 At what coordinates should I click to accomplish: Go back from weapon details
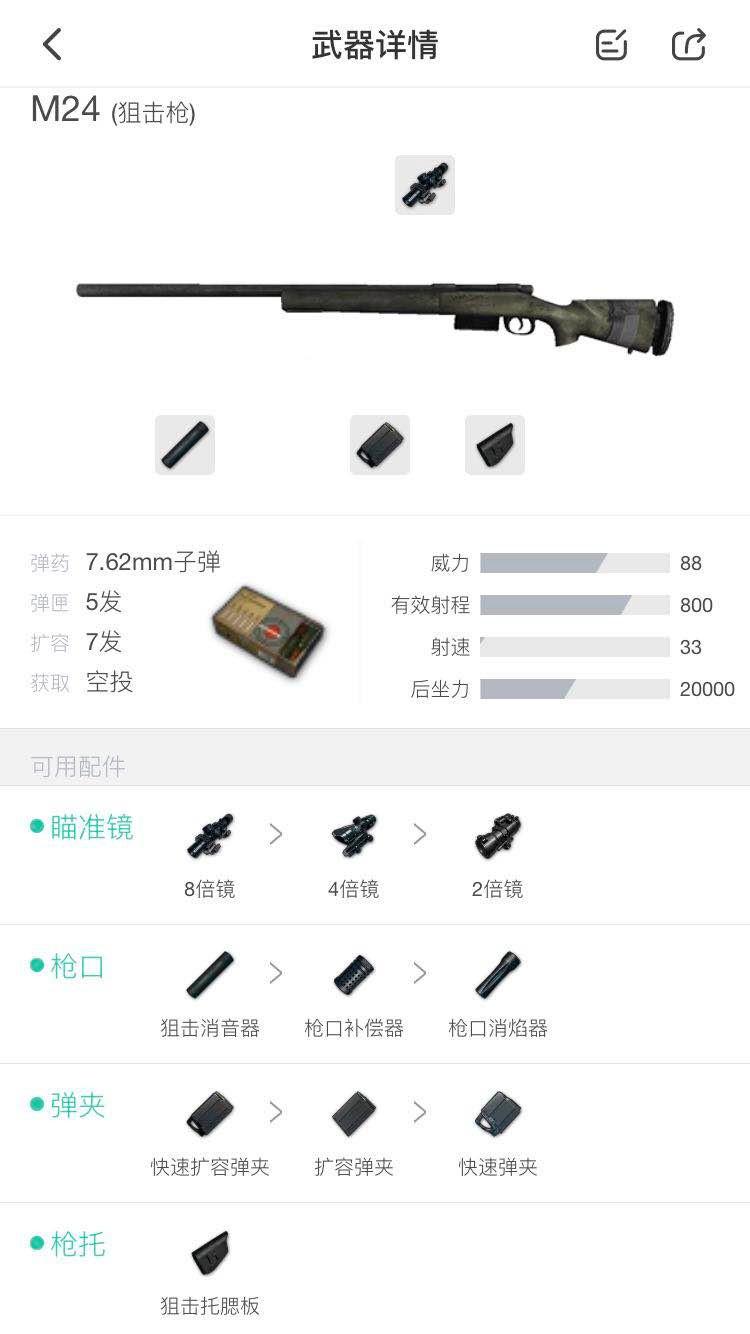pos(52,45)
